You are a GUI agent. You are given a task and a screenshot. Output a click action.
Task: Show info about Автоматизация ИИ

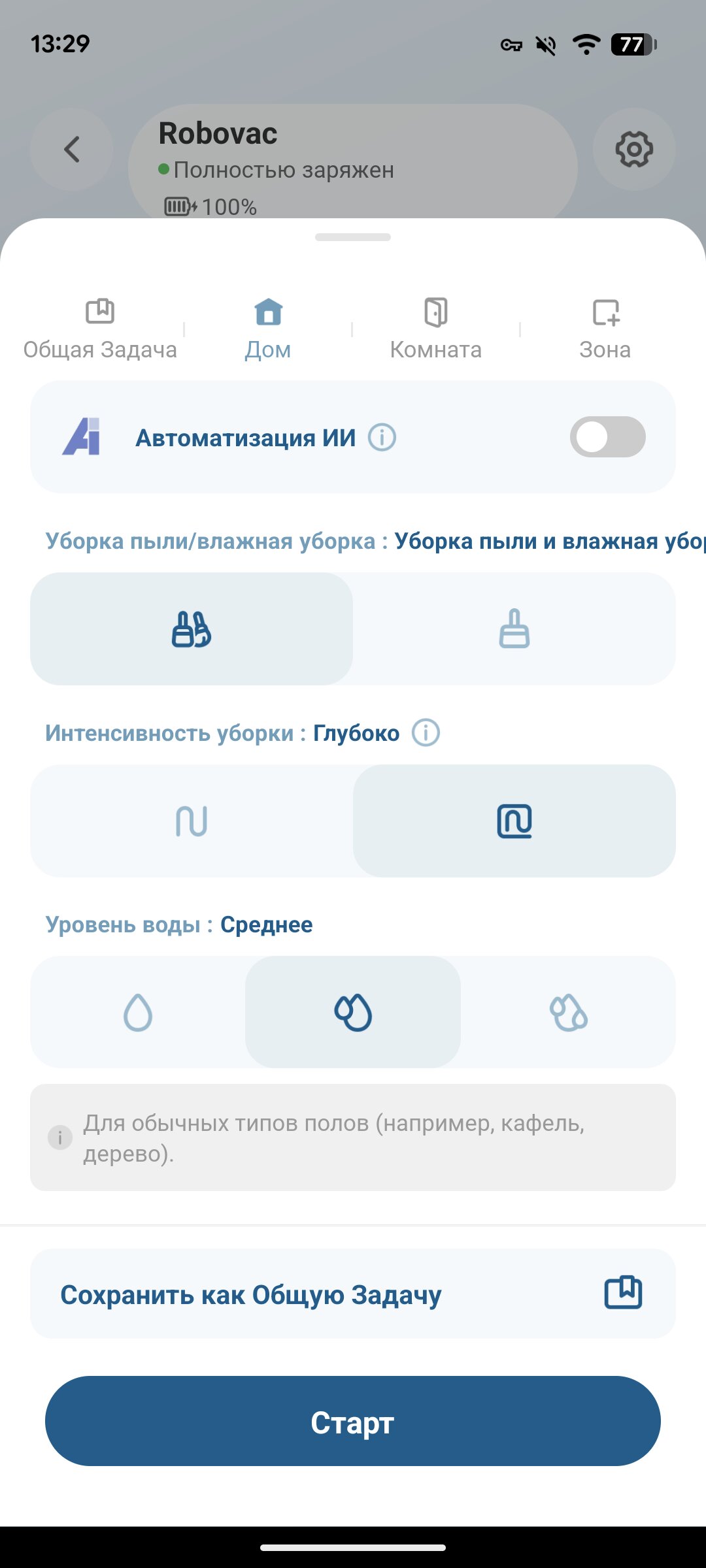click(x=382, y=437)
